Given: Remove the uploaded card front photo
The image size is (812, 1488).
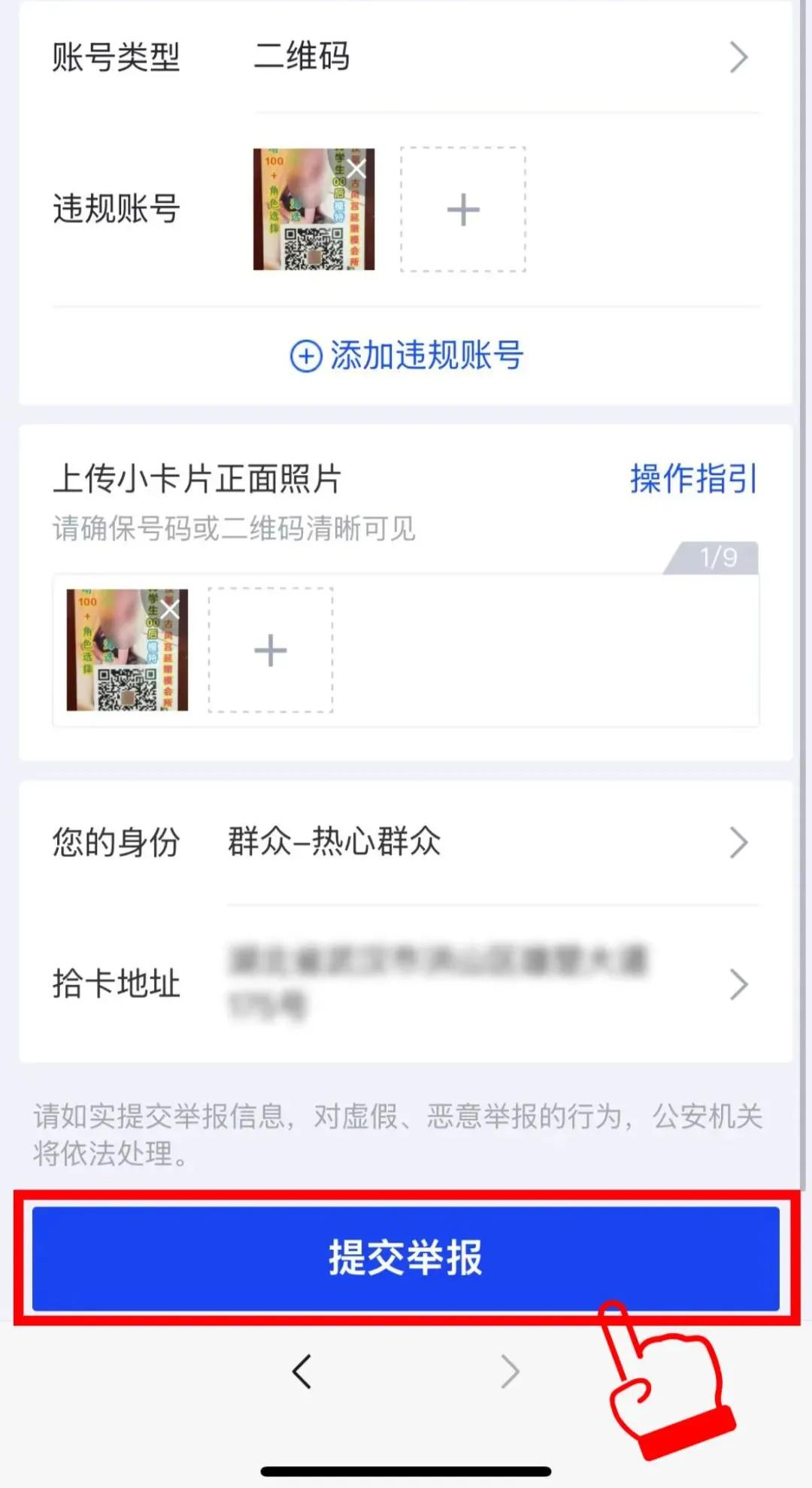Looking at the screenshot, I should click(171, 609).
